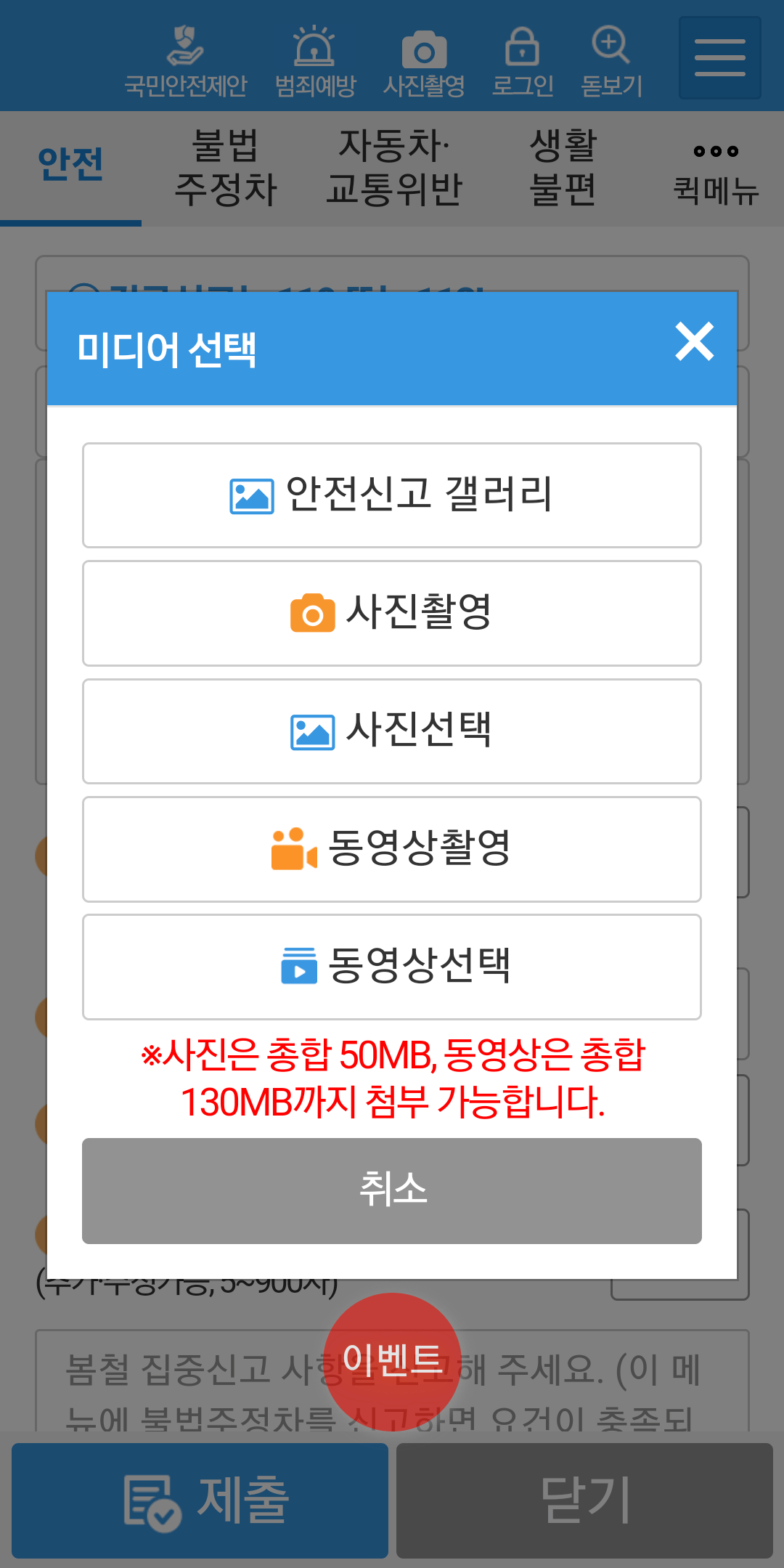Choose 사진선택 from the media dialog
This screenshot has width=784, height=1568.
point(392,731)
